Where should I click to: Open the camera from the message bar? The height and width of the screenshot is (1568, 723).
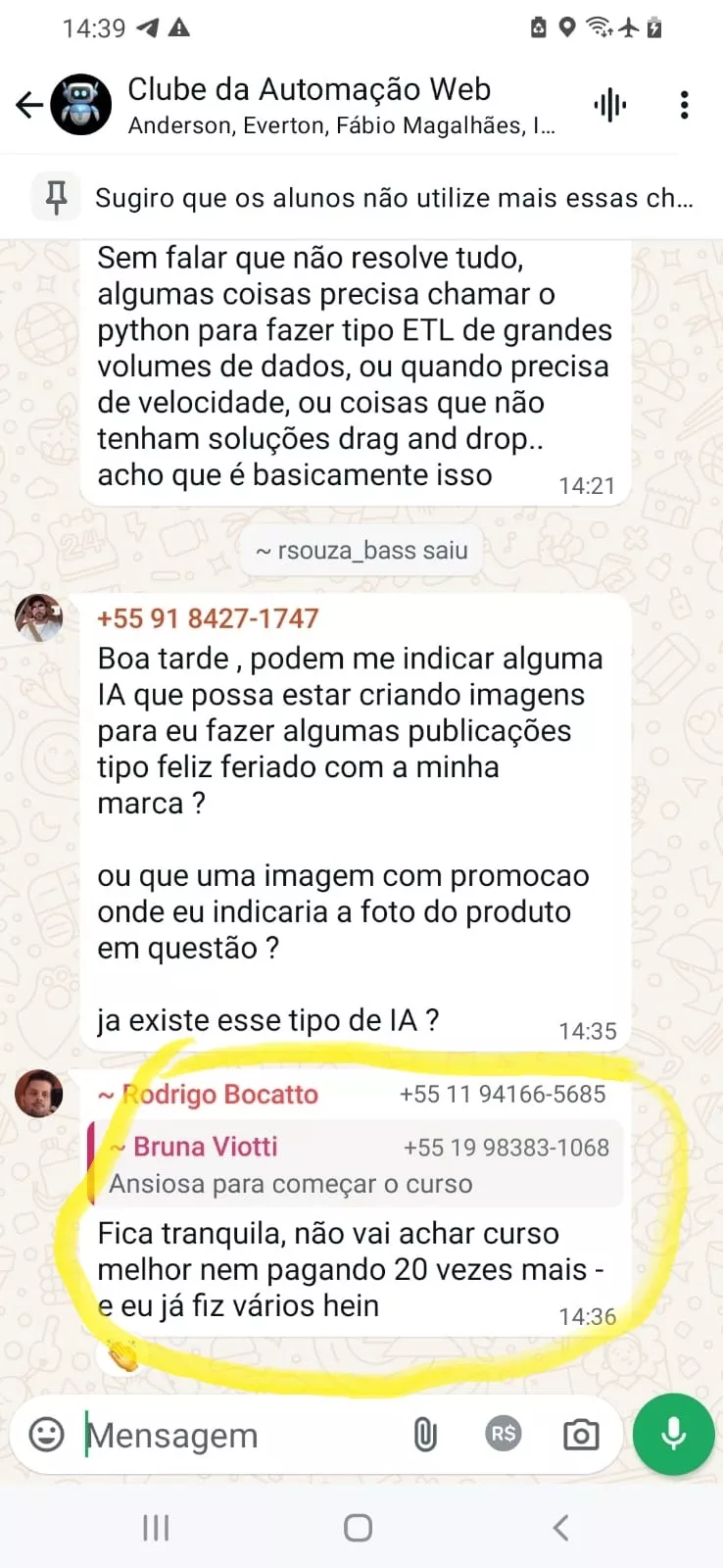pyautogui.click(x=581, y=1436)
